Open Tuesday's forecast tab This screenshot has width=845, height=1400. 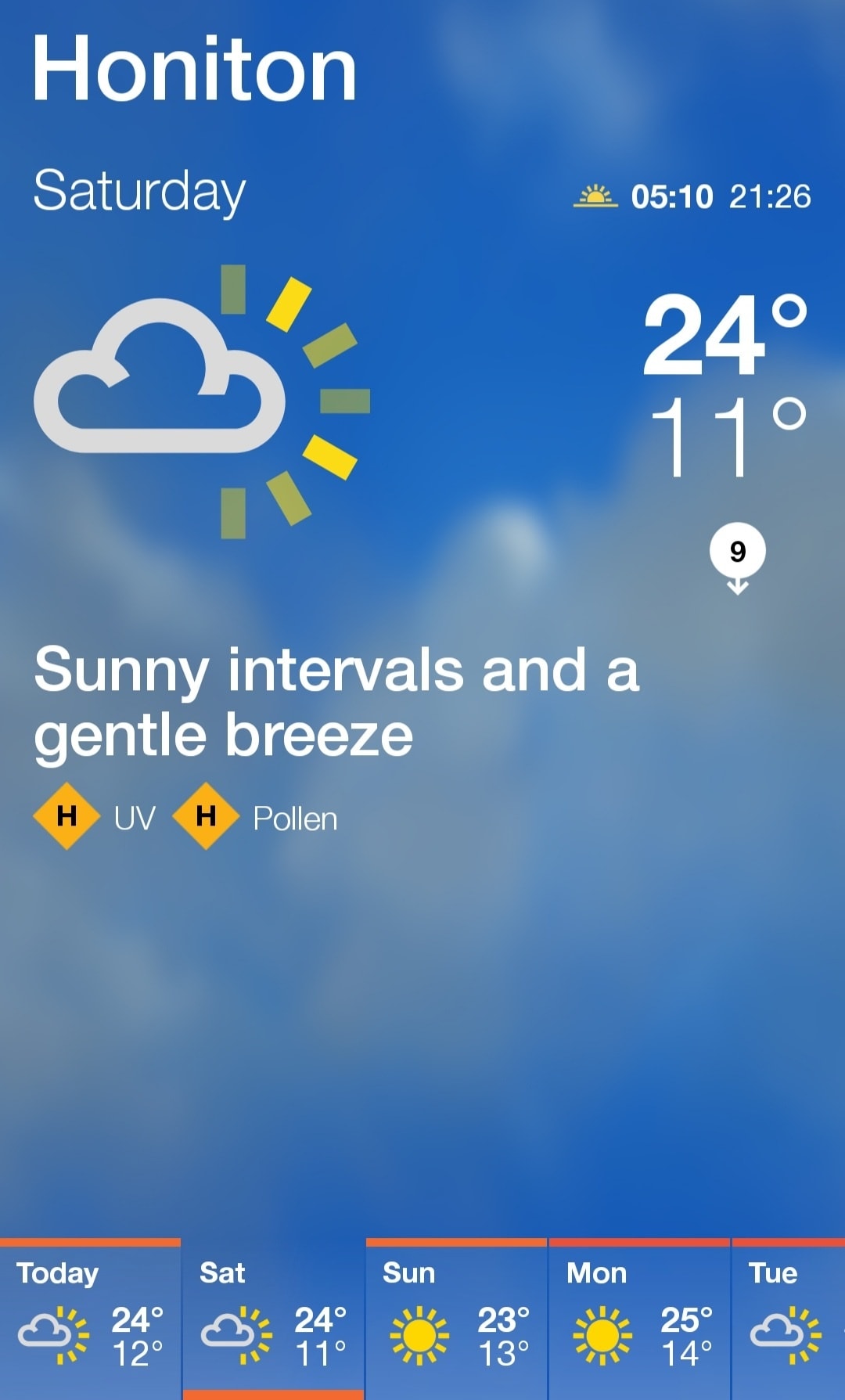(x=789, y=1319)
